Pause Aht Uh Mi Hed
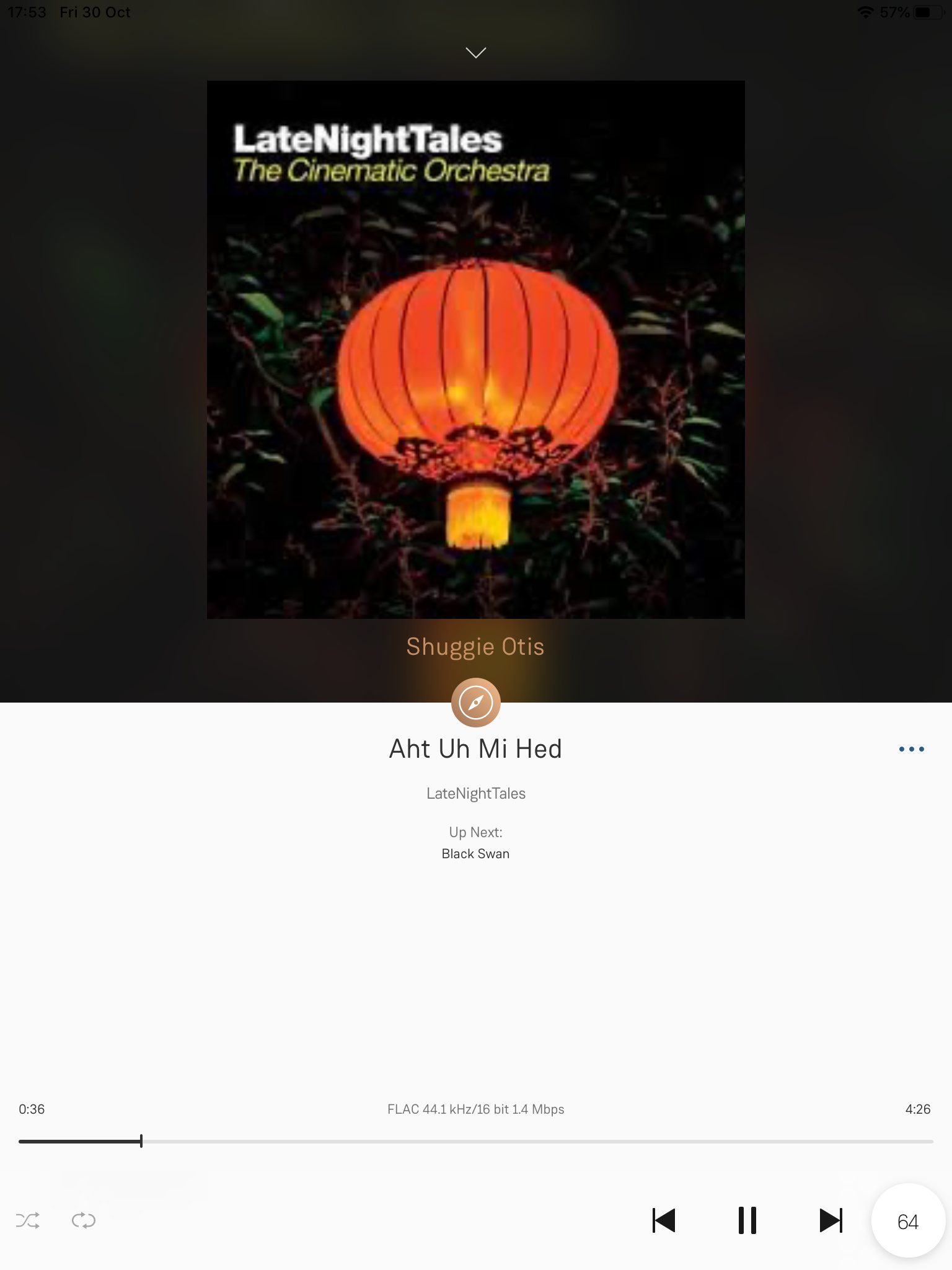 (747, 1221)
